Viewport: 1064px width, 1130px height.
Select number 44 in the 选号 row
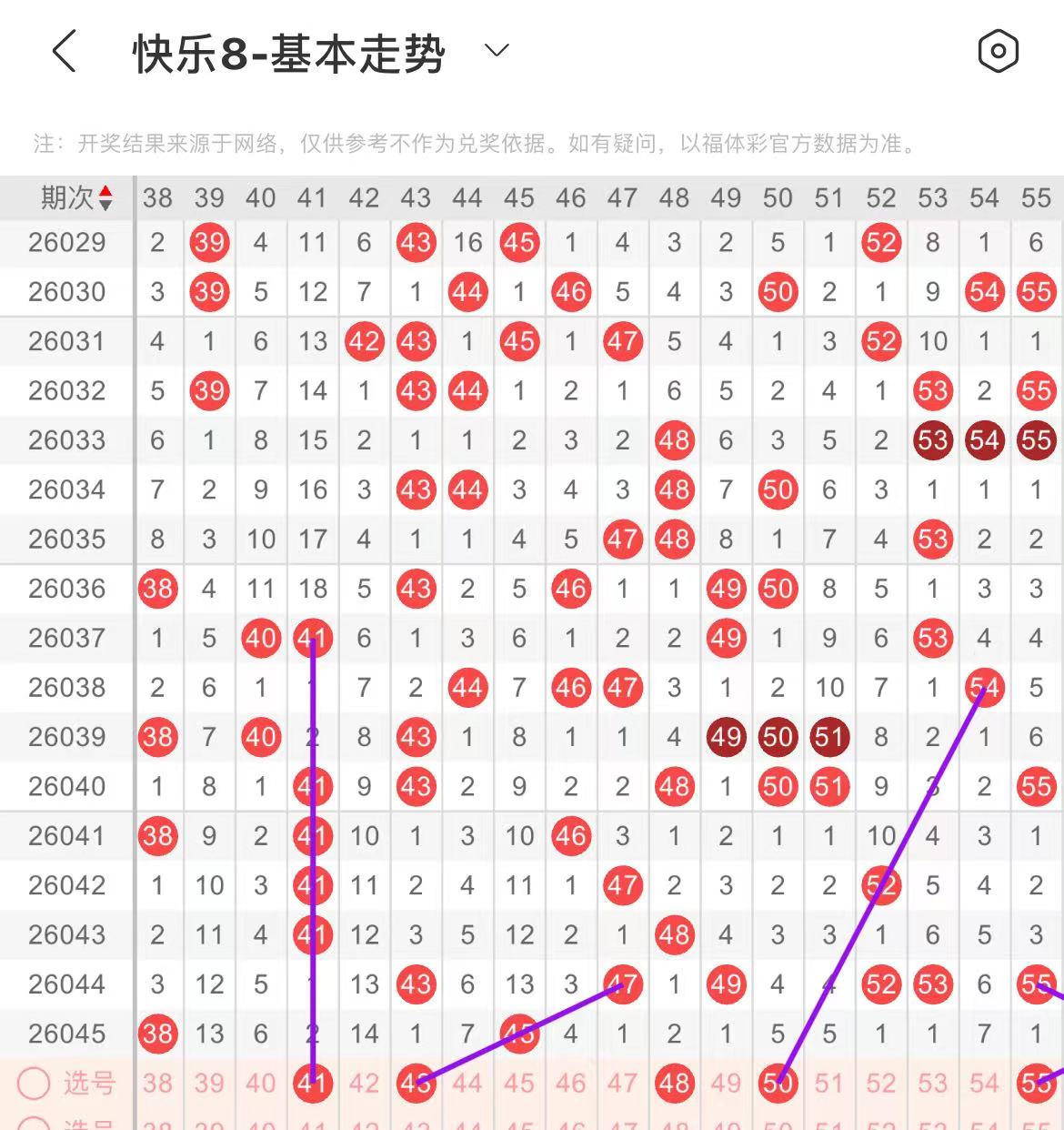pos(467,1083)
